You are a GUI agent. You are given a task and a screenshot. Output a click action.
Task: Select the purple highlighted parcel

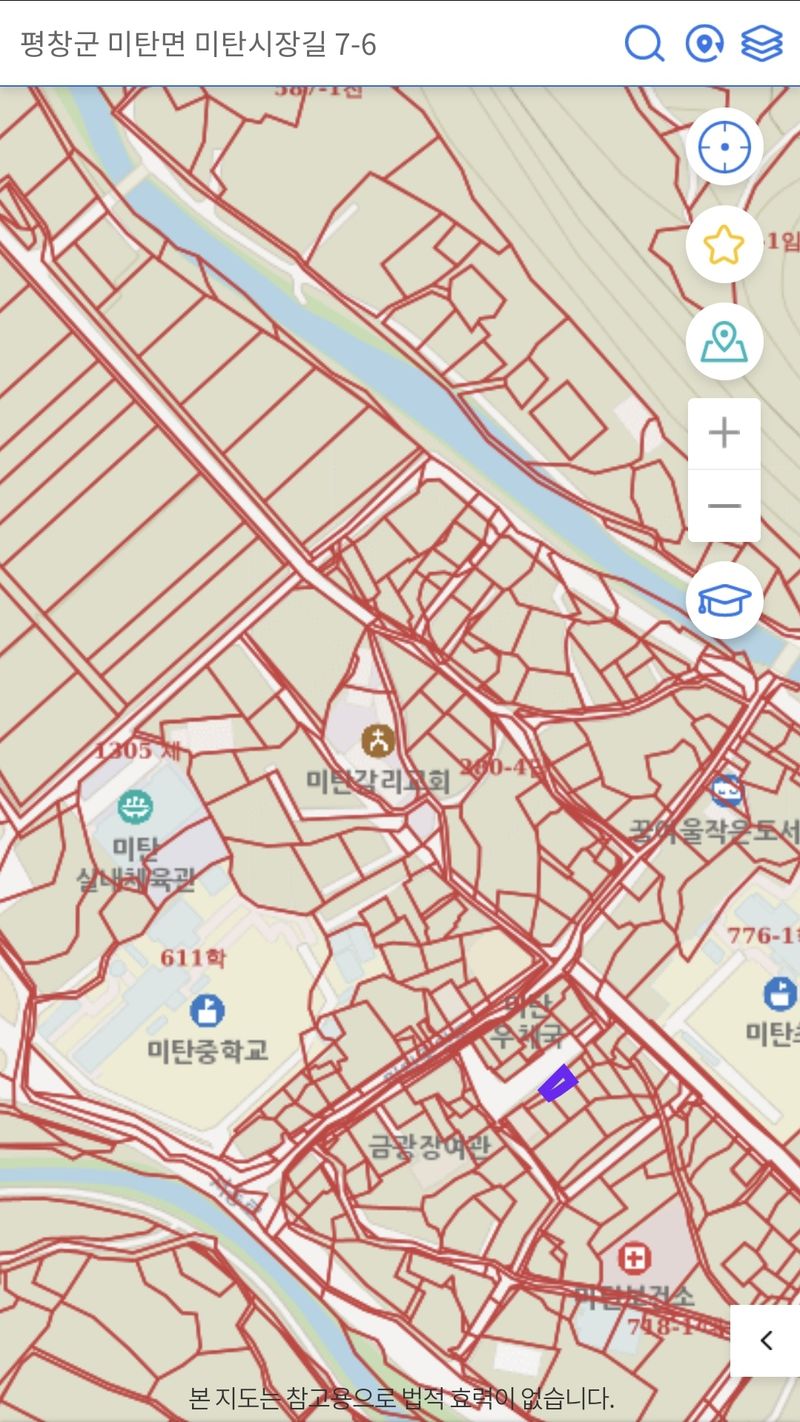(556, 1083)
